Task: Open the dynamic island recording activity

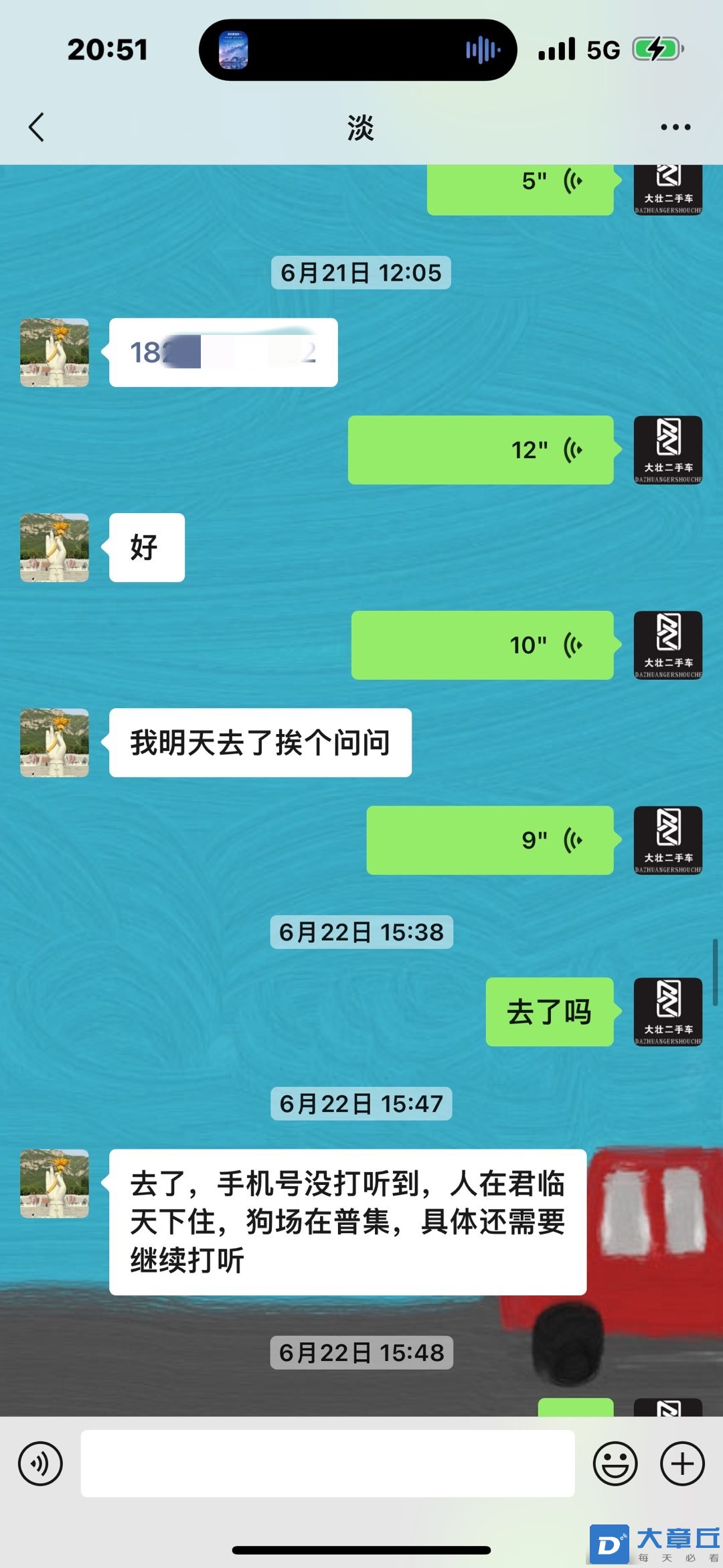Action: pos(358,50)
